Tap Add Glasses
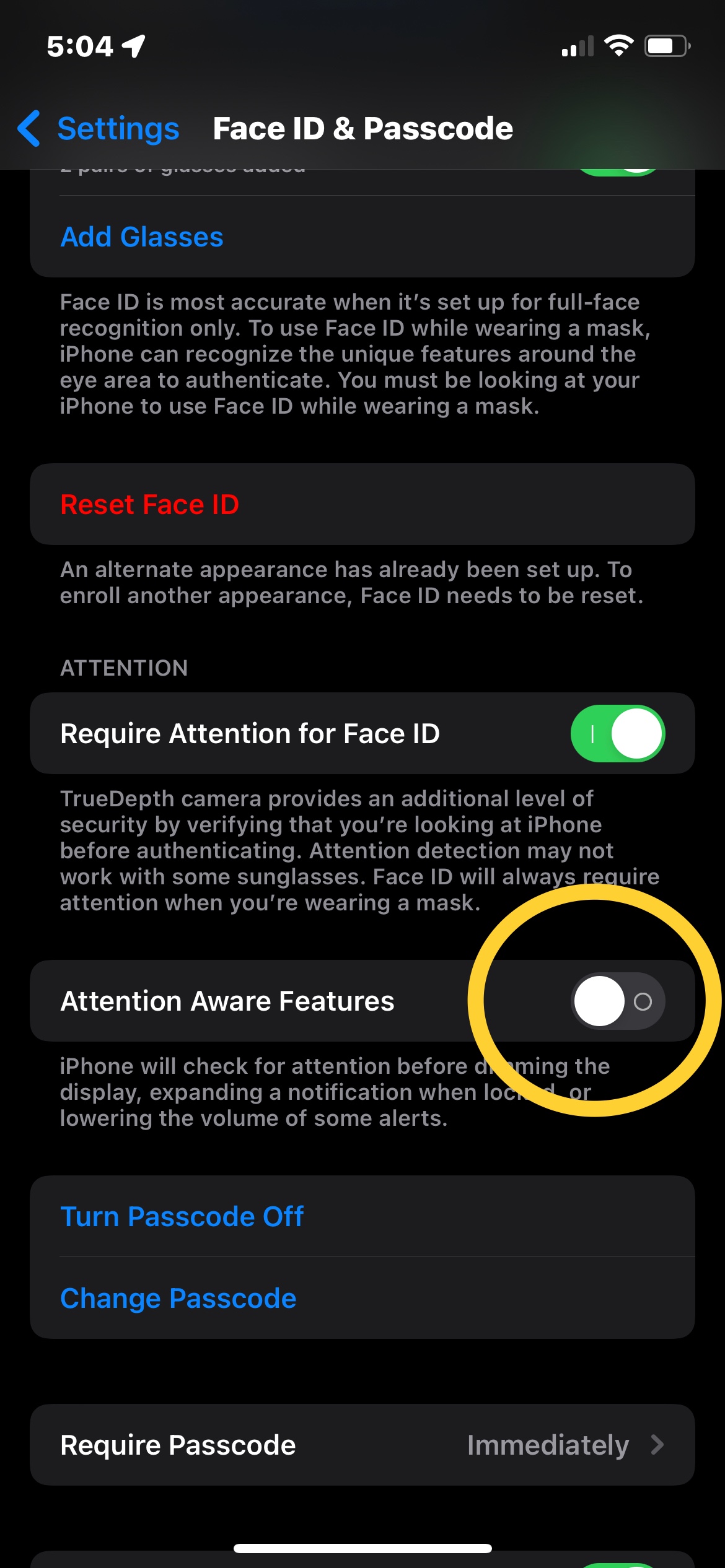 coord(142,237)
